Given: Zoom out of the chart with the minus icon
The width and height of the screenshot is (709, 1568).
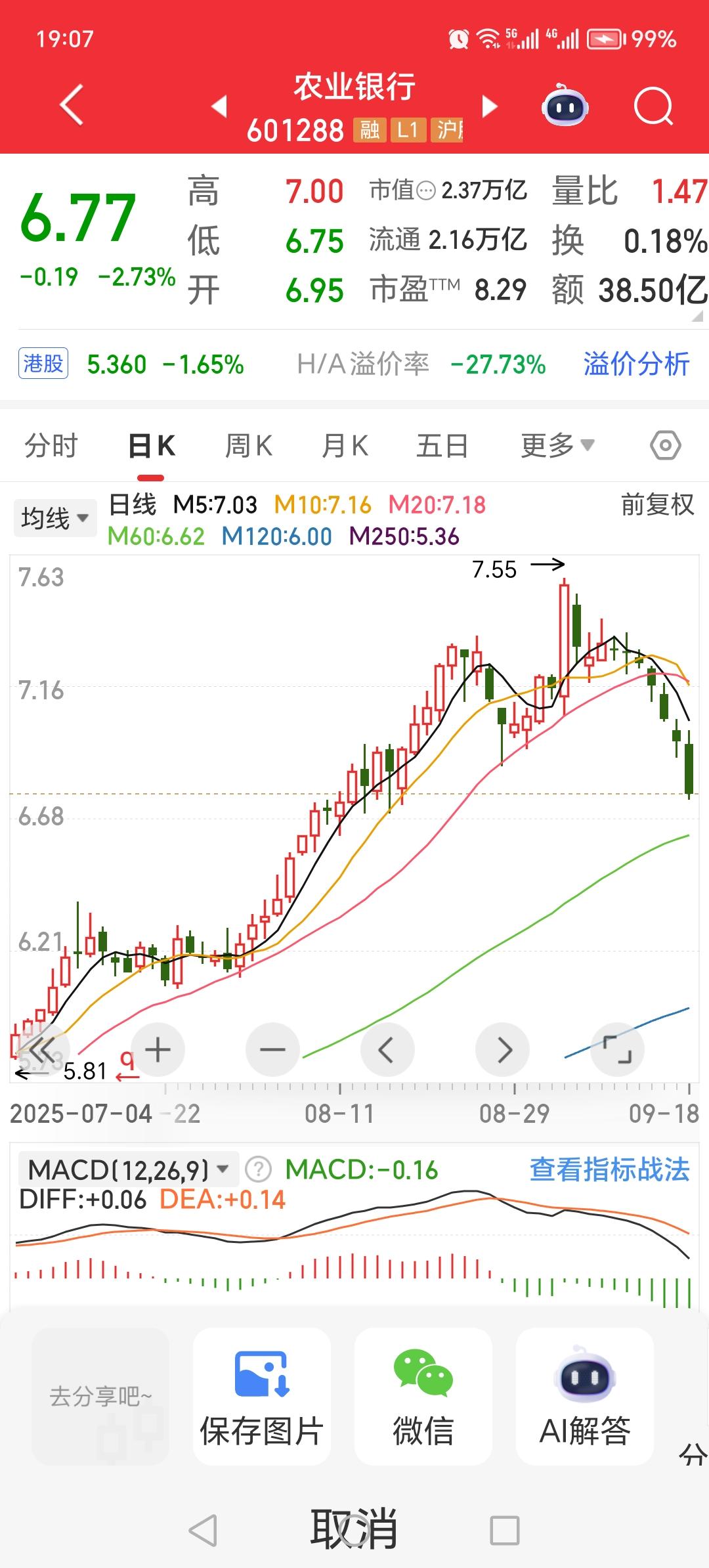Looking at the screenshot, I should (273, 1049).
